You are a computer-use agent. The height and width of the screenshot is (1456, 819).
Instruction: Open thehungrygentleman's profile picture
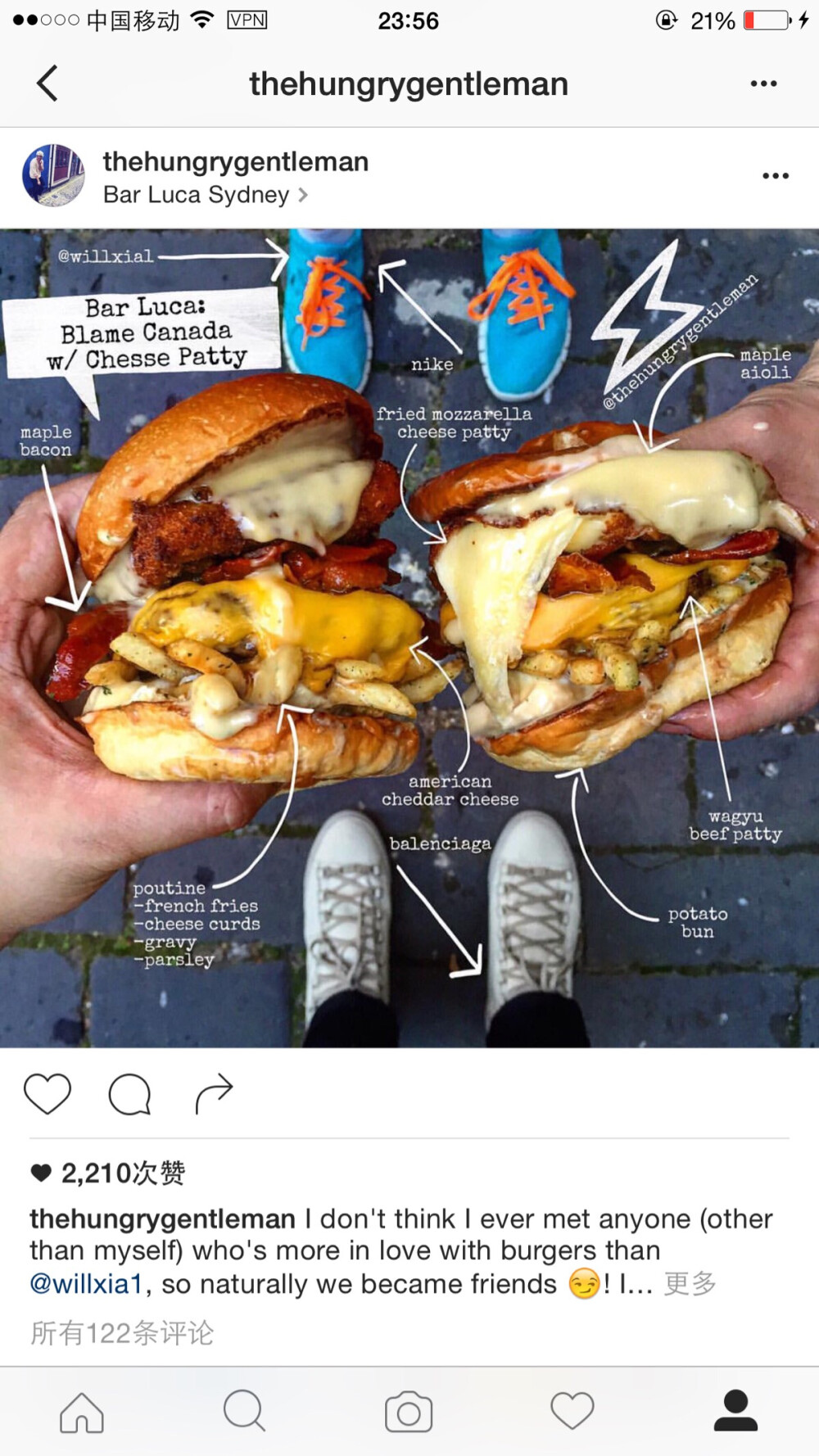pos(53,175)
